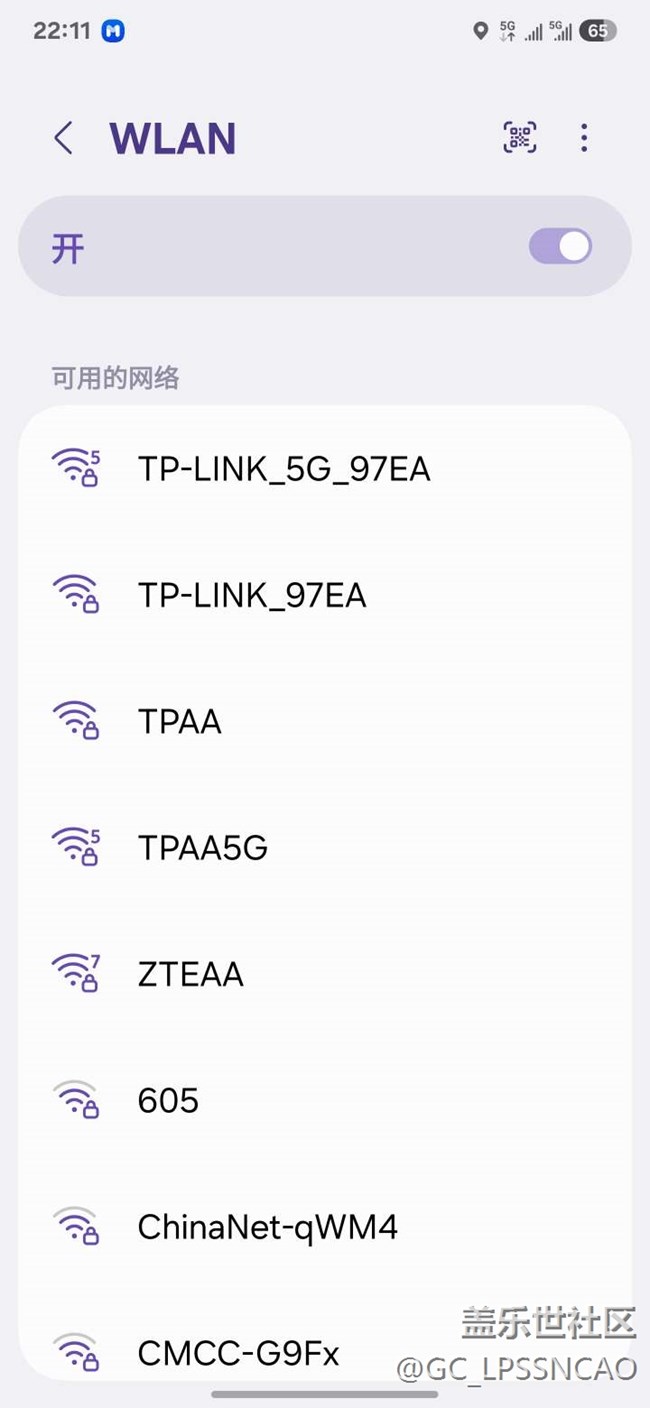Viewport: 650px width, 1408px height.
Task: Turn off the WLAN switch
Action: tap(560, 246)
